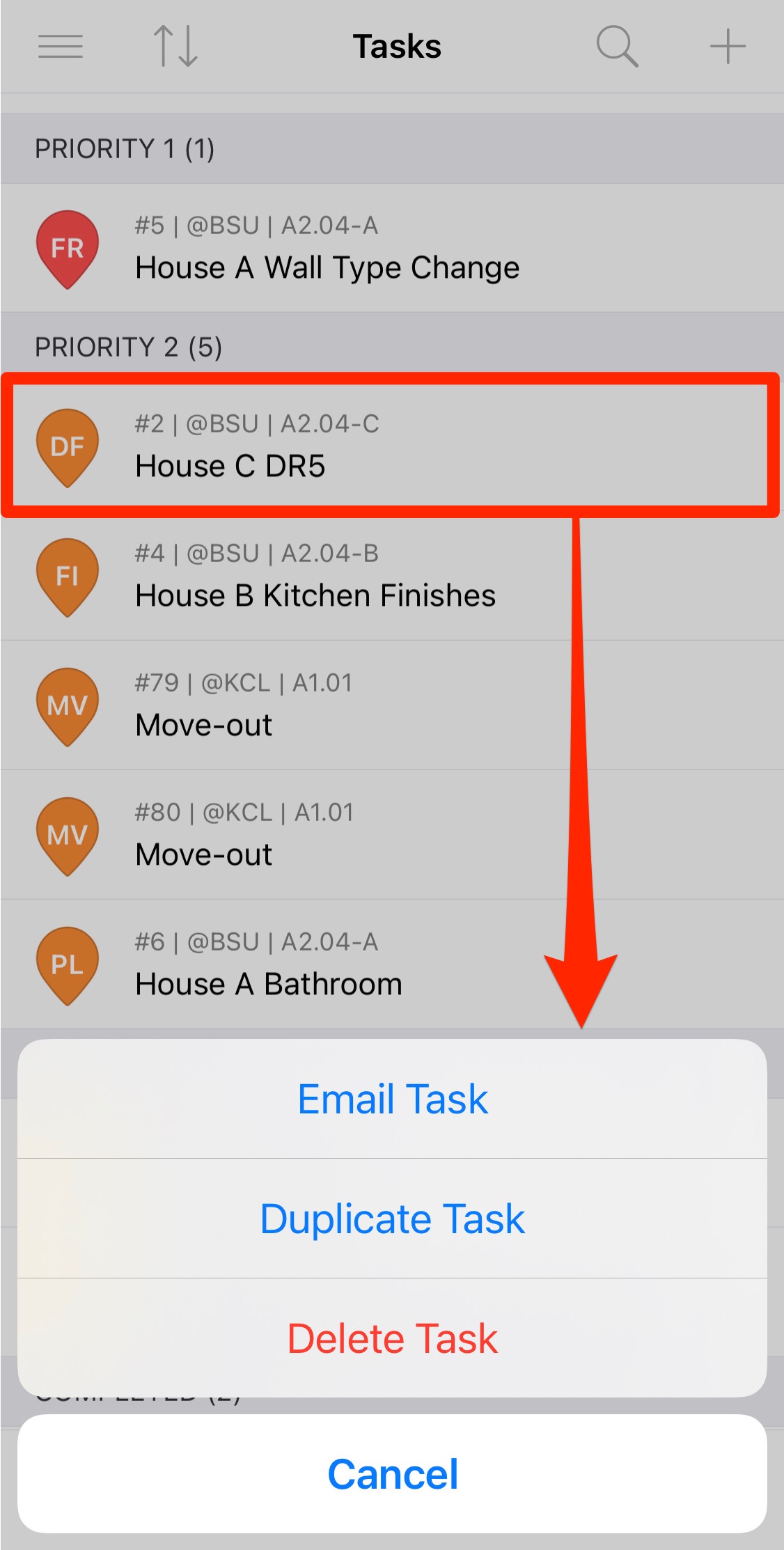
Task: Cancel the action sheet
Action: point(392,1474)
